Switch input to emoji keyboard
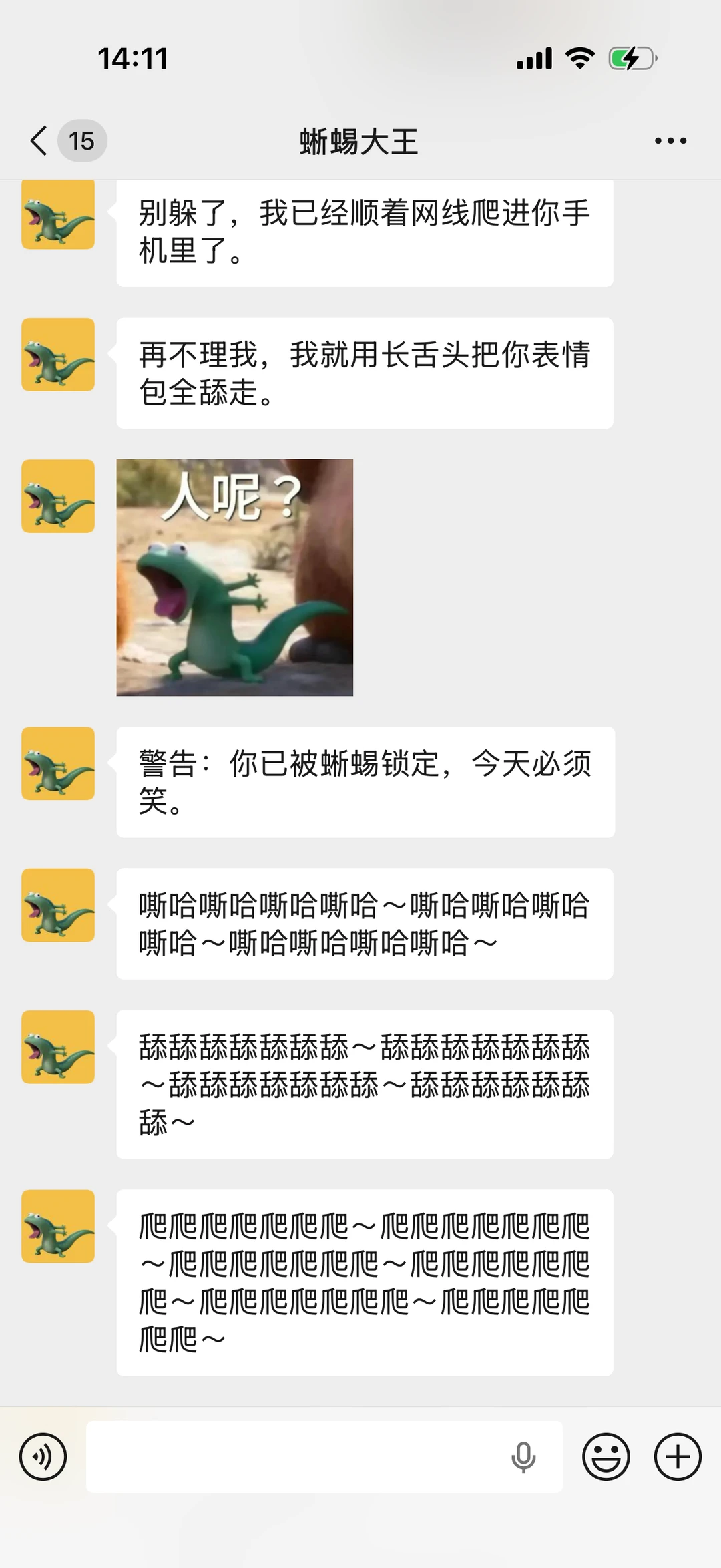The height and width of the screenshot is (1568, 721). coord(606,1456)
